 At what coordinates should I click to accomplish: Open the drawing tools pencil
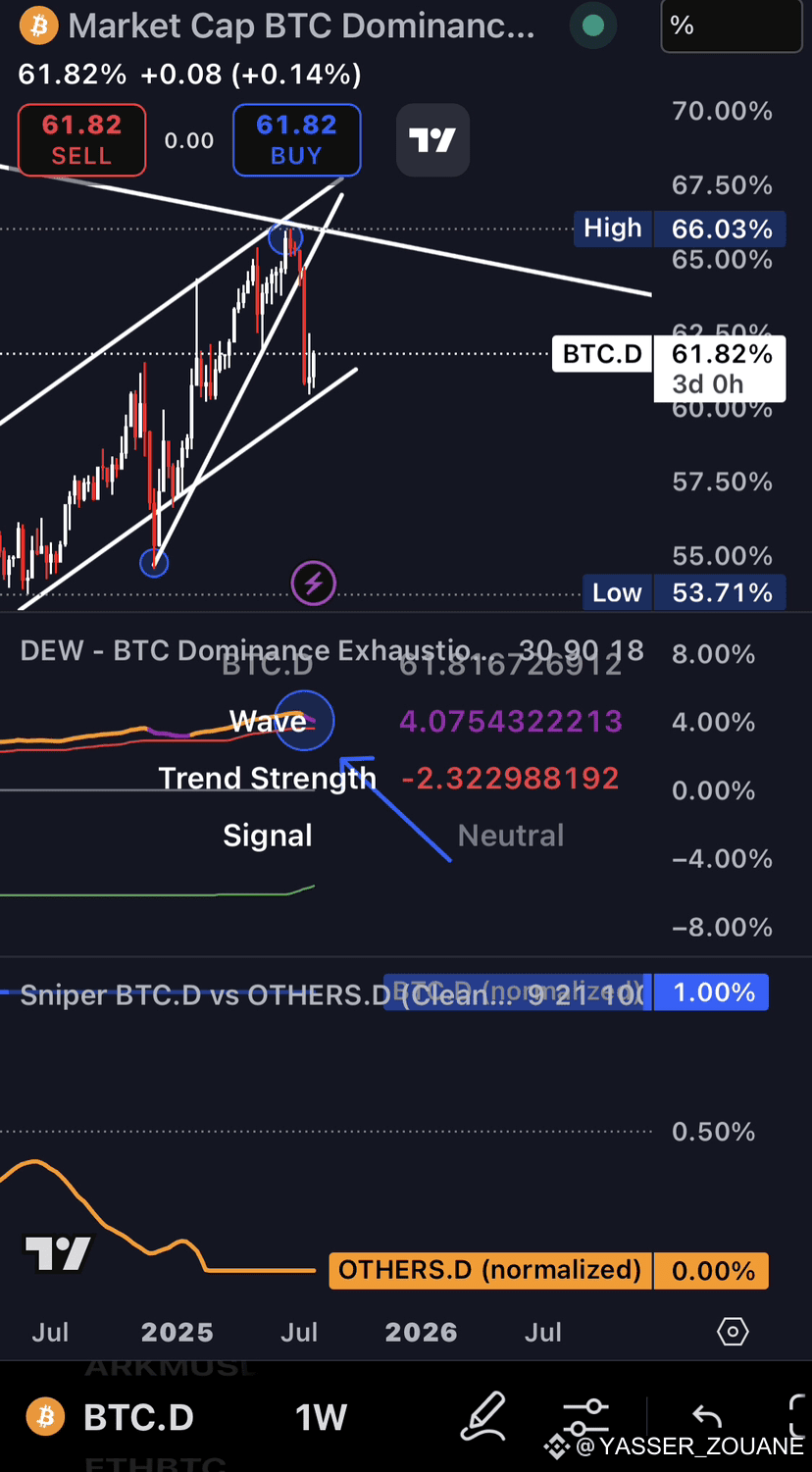click(482, 1417)
